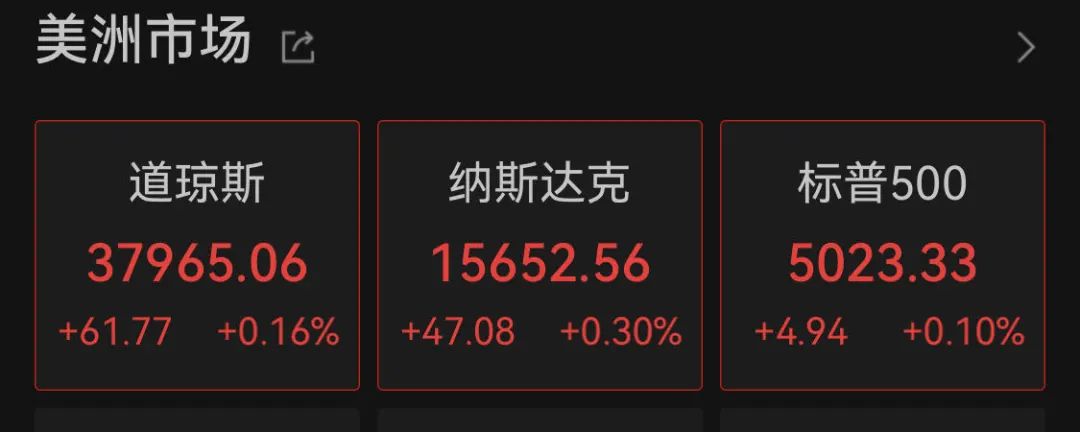Select the 标普500 index card

click(x=882, y=255)
